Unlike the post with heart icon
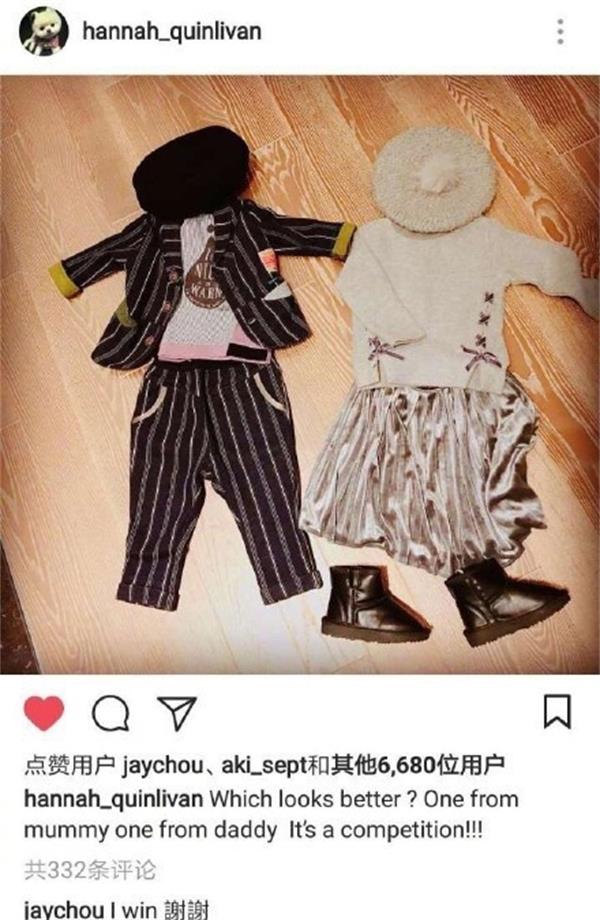600x920 pixels. 43,713
